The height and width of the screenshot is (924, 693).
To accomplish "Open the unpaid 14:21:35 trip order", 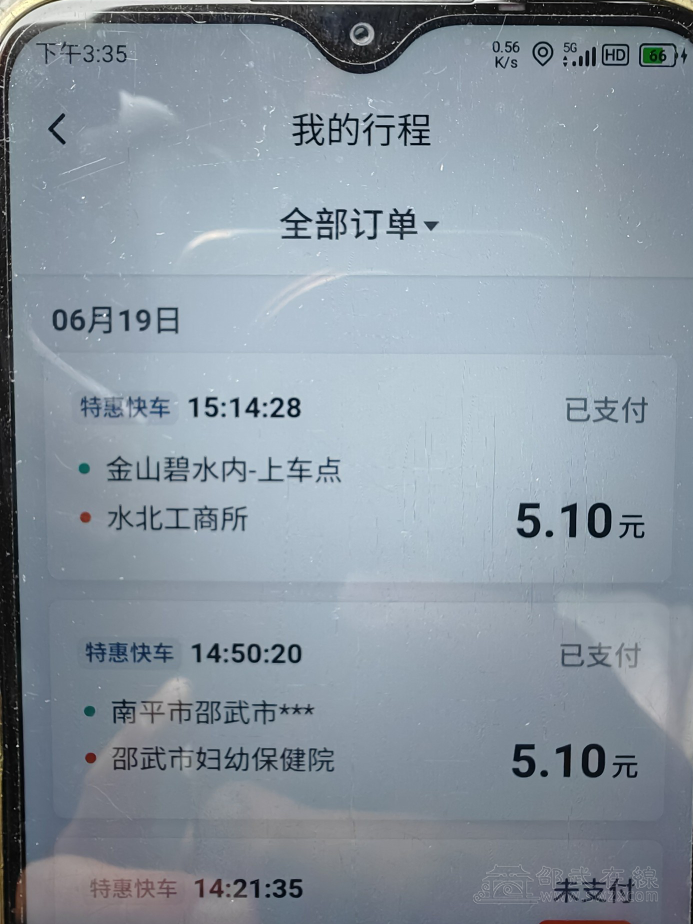I will click(x=360, y=888).
